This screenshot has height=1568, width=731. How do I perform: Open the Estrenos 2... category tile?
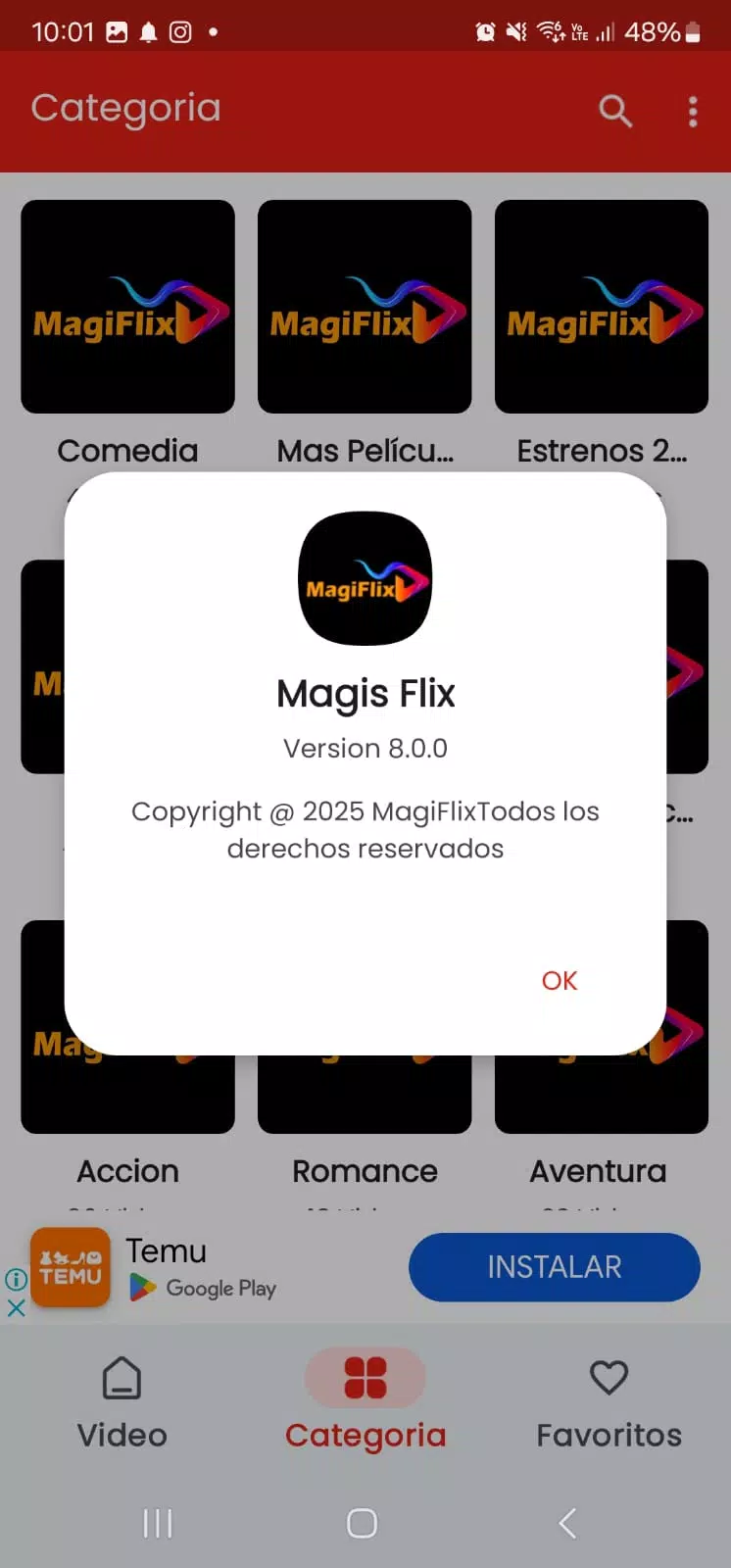602,307
